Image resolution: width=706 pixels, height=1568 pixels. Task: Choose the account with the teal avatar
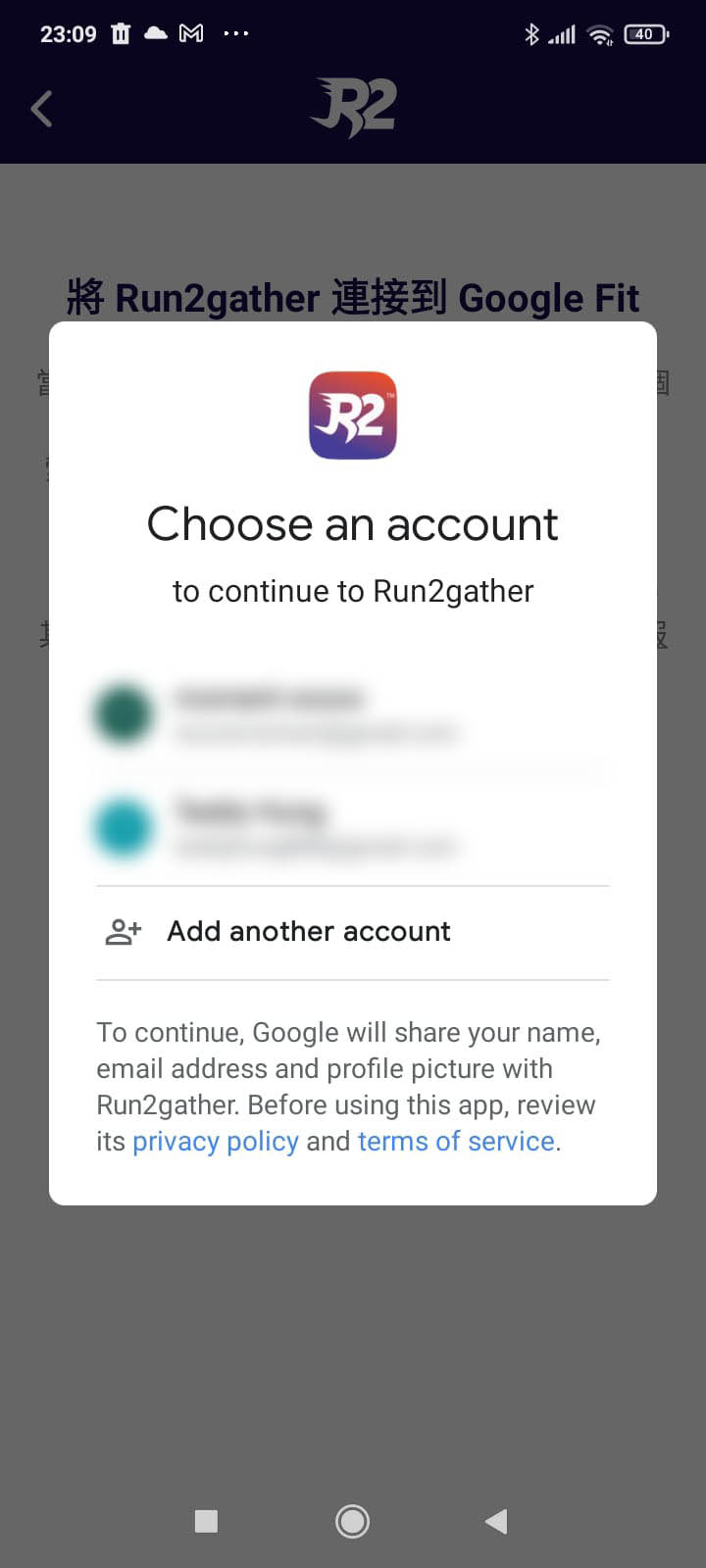pos(353,828)
